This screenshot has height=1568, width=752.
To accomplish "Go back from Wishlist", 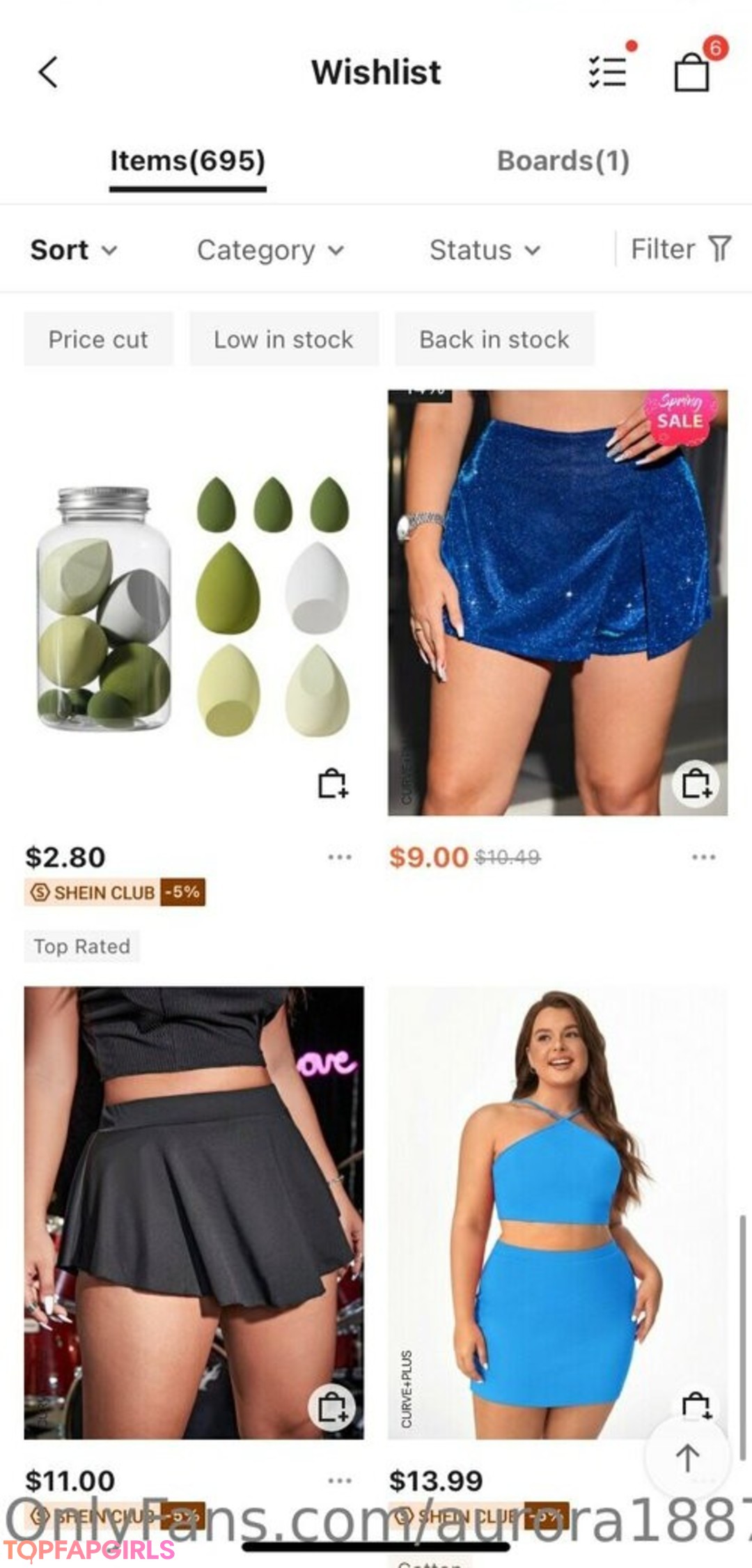I will click(x=47, y=72).
